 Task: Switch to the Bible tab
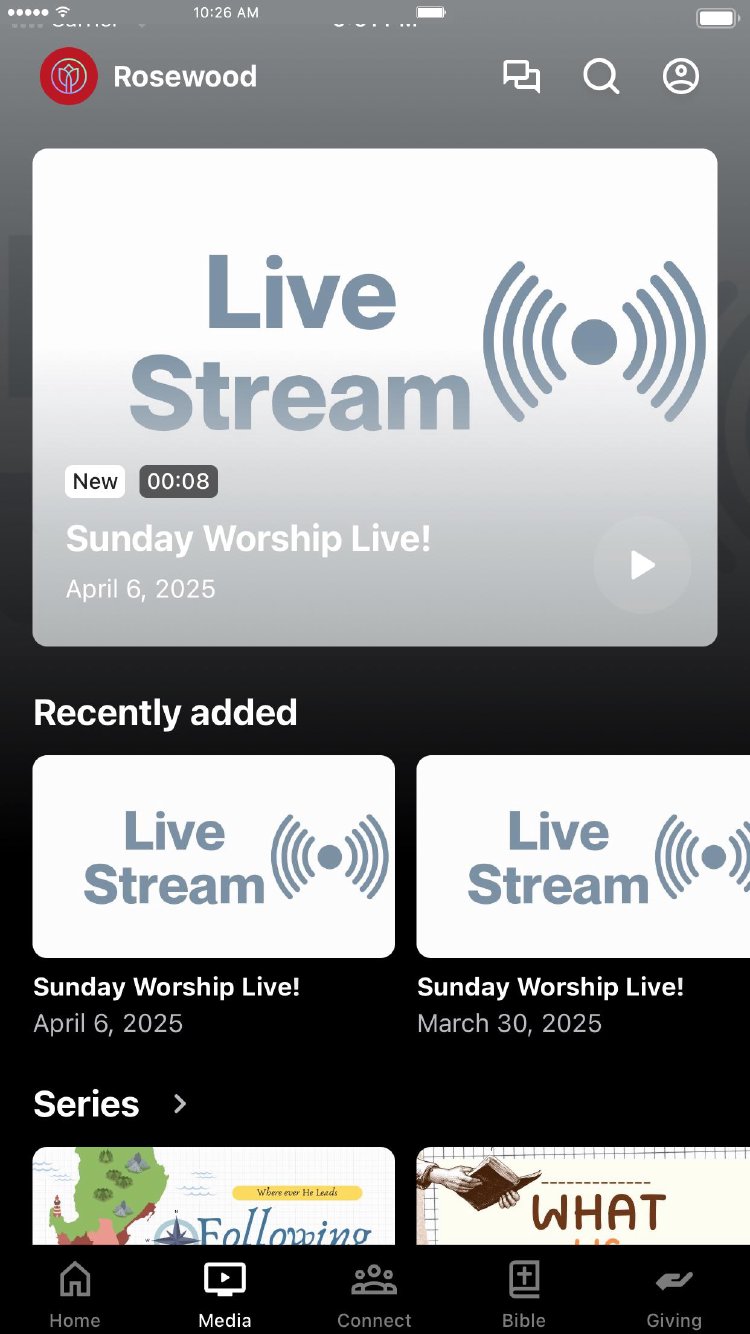[524, 1294]
